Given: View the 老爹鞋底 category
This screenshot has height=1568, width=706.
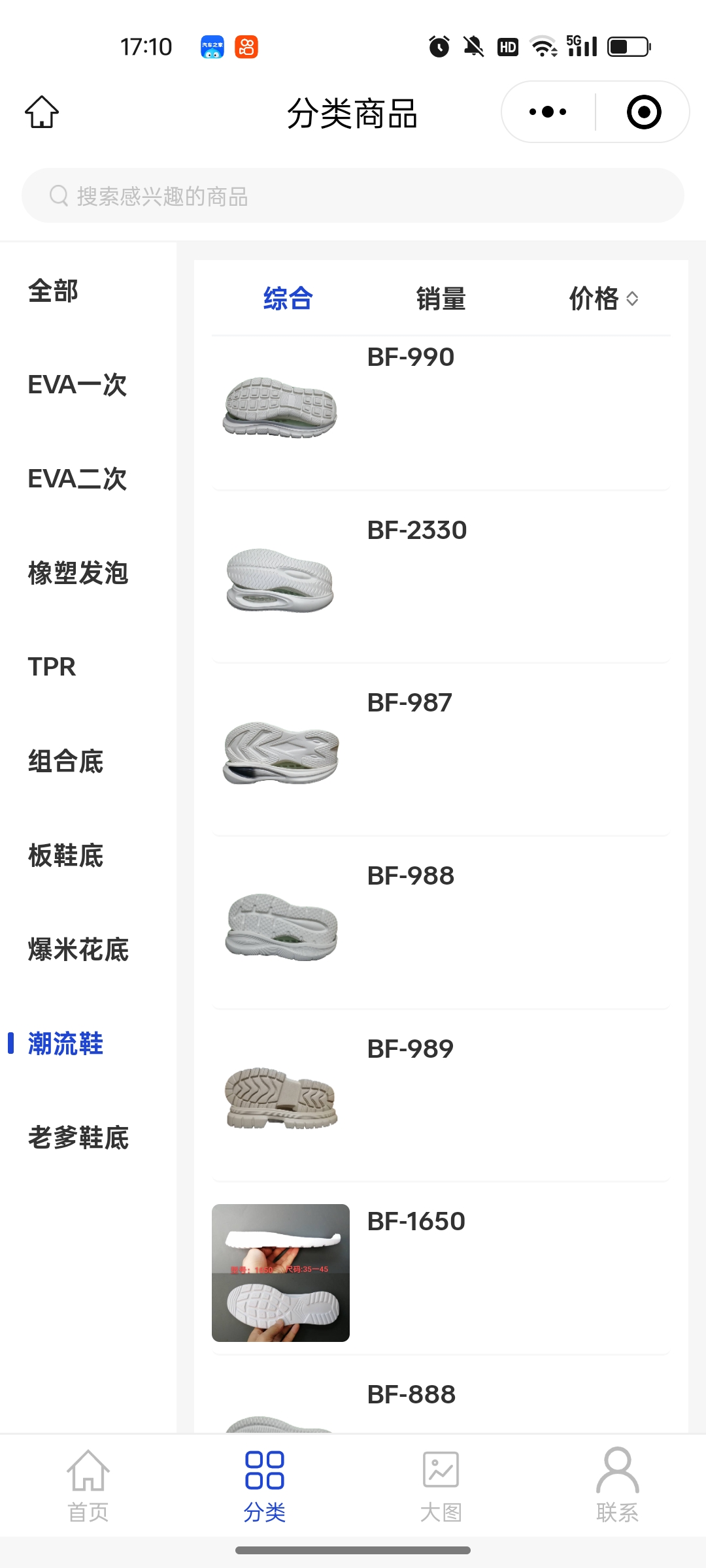Looking at the screenshot, I should coord(78,1137).
